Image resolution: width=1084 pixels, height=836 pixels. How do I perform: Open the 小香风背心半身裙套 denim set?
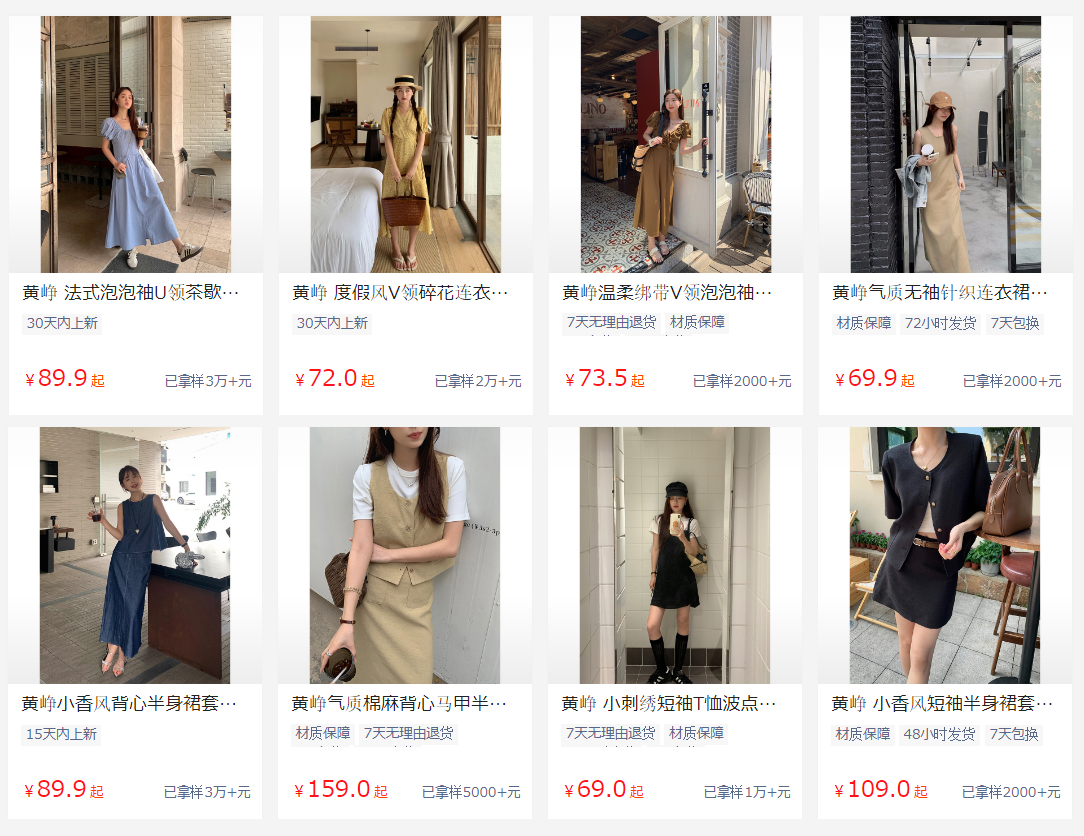pyautogui.click(x=135, y=556)
